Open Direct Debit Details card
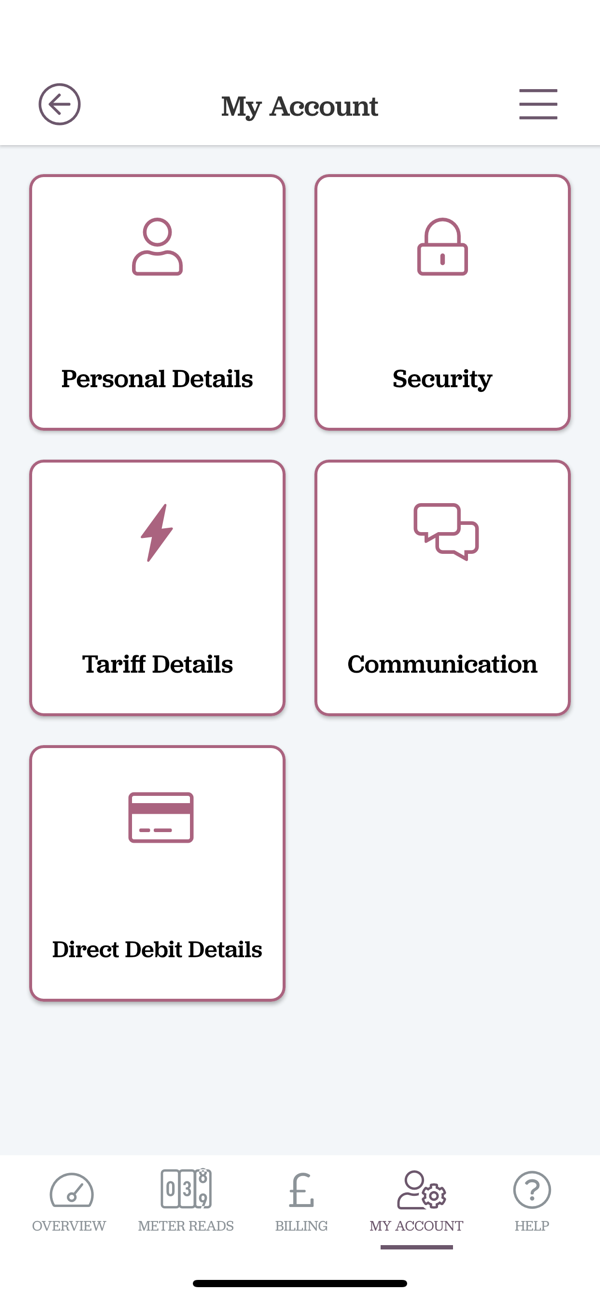Image resolution: width=600 pixels, height=1299 pixels. (157, 872)
